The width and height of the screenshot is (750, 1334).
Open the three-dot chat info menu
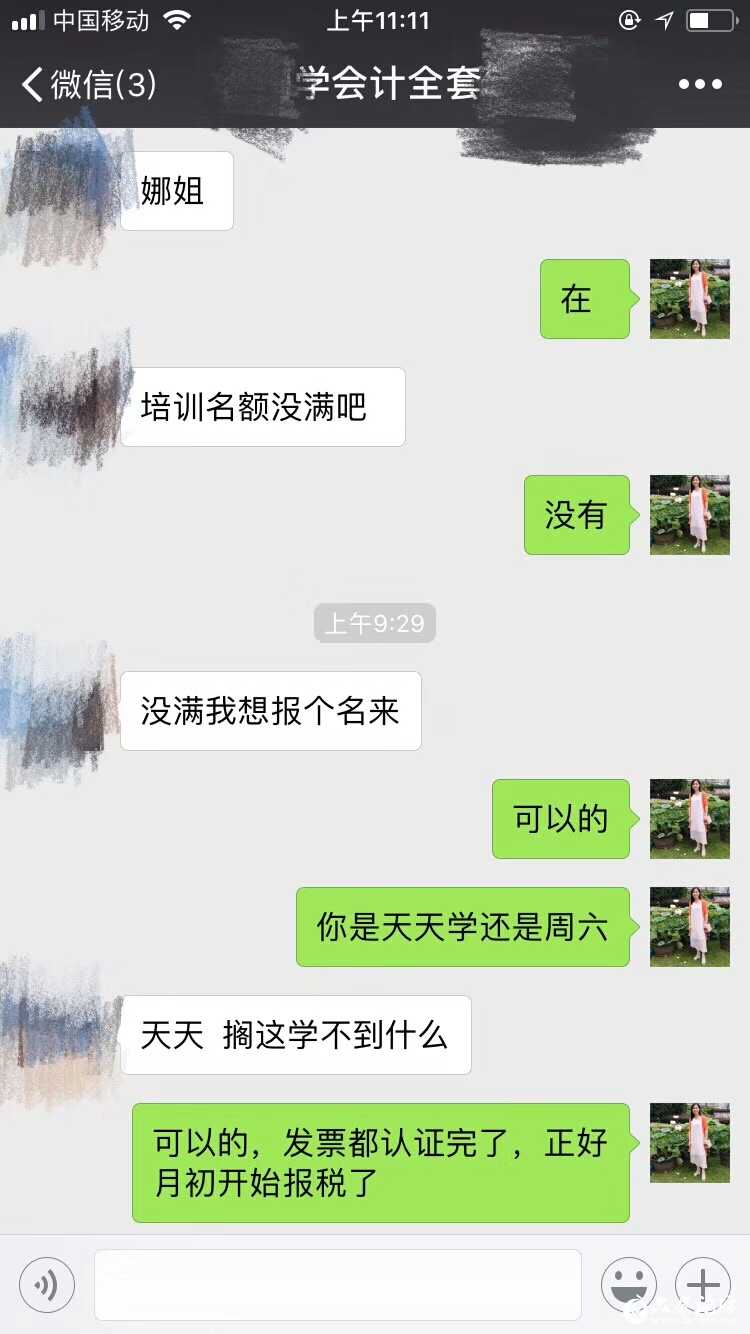699,84
